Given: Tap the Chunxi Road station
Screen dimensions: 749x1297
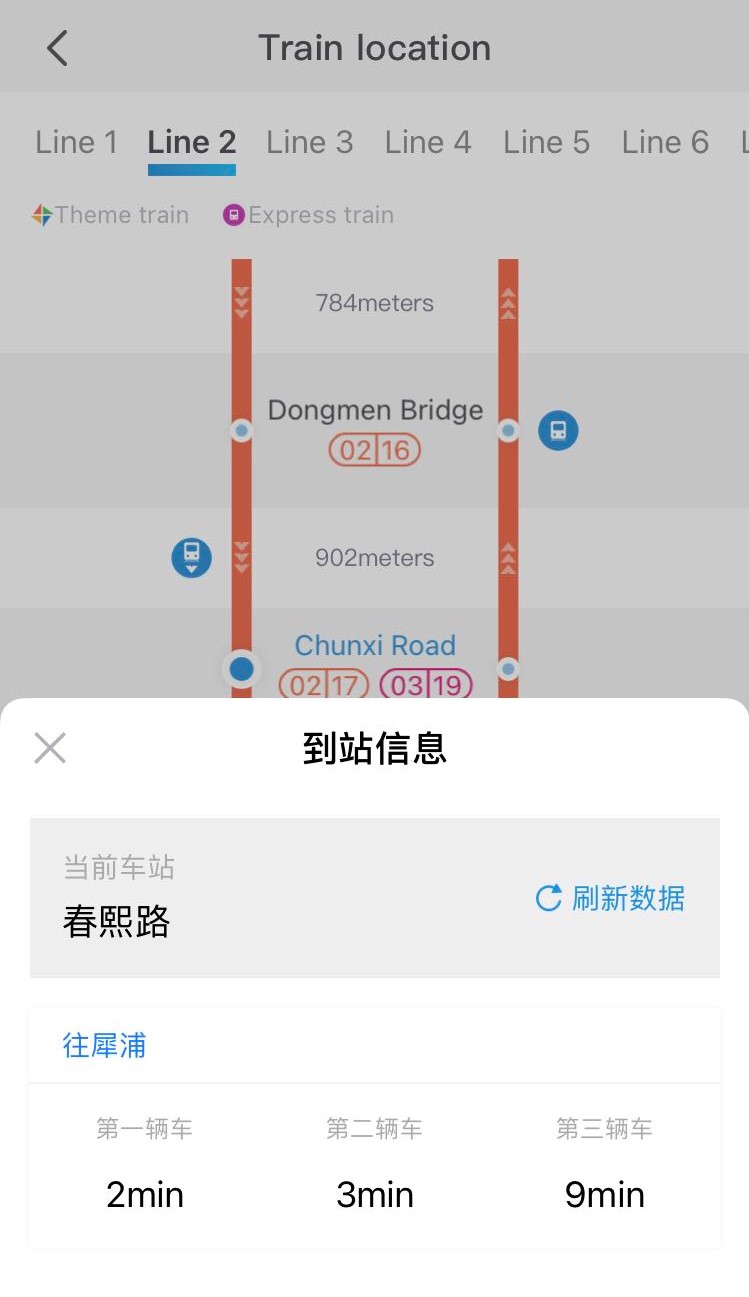Looking at the screenshot, I should [375, 645].
